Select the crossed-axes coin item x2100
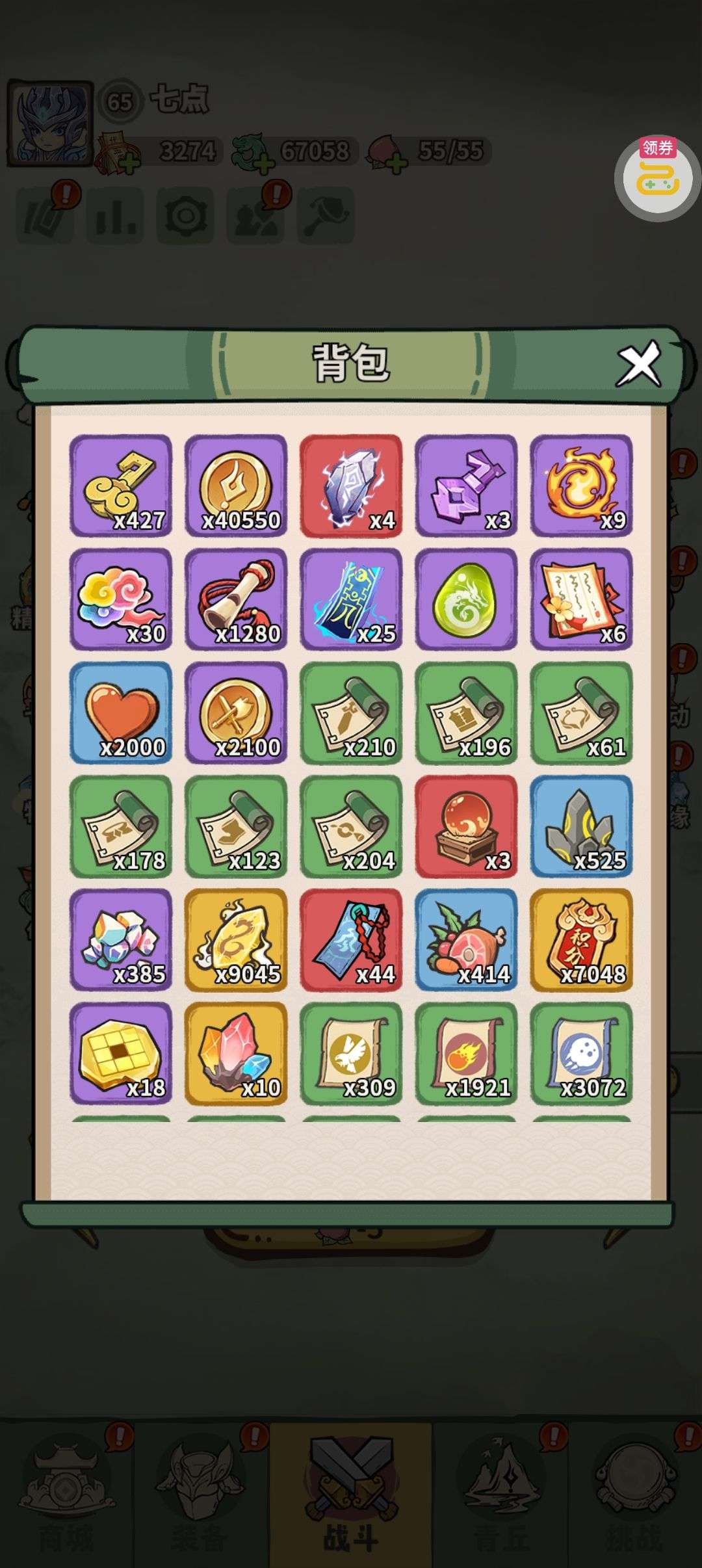 coord(236,712)
